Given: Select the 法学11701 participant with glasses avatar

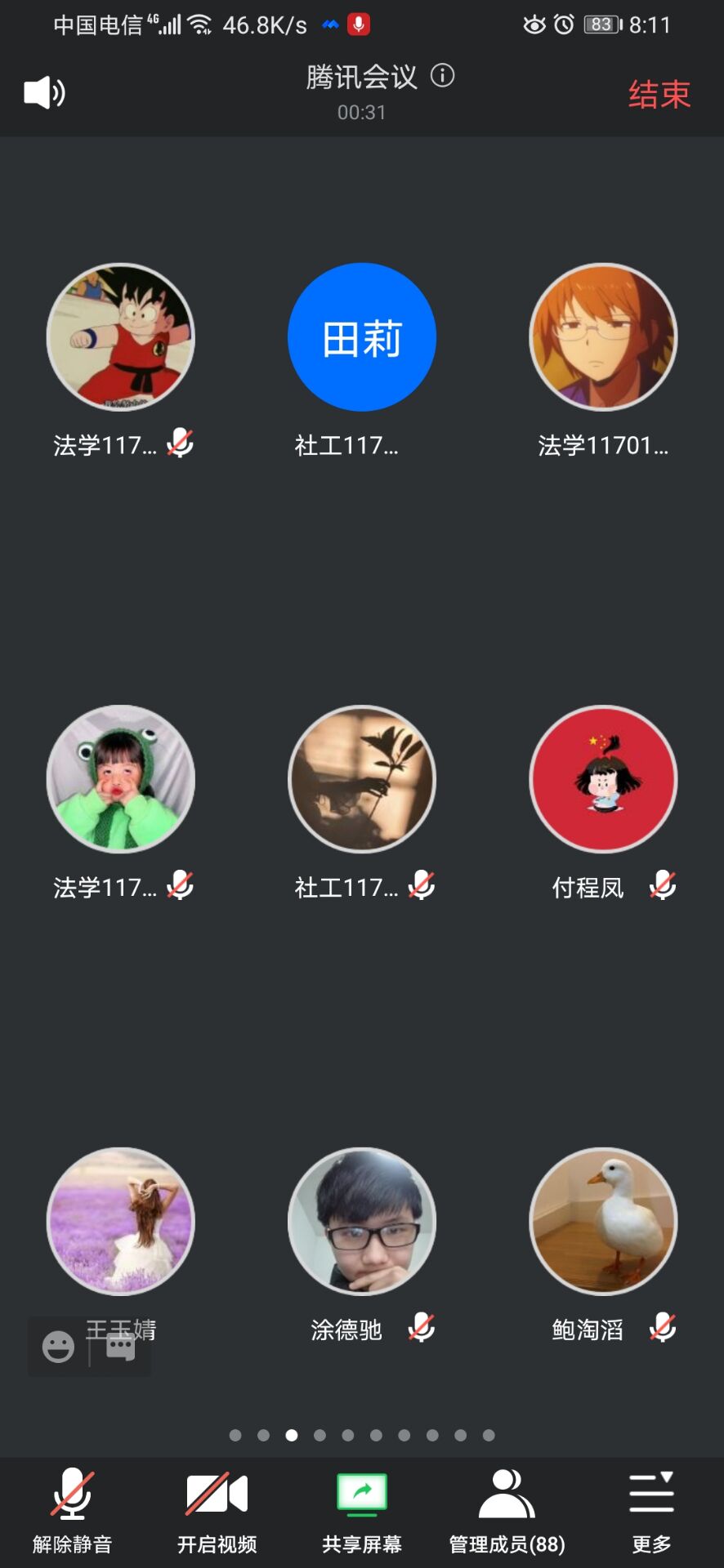Looking at the screenshot, I should 603,337.
